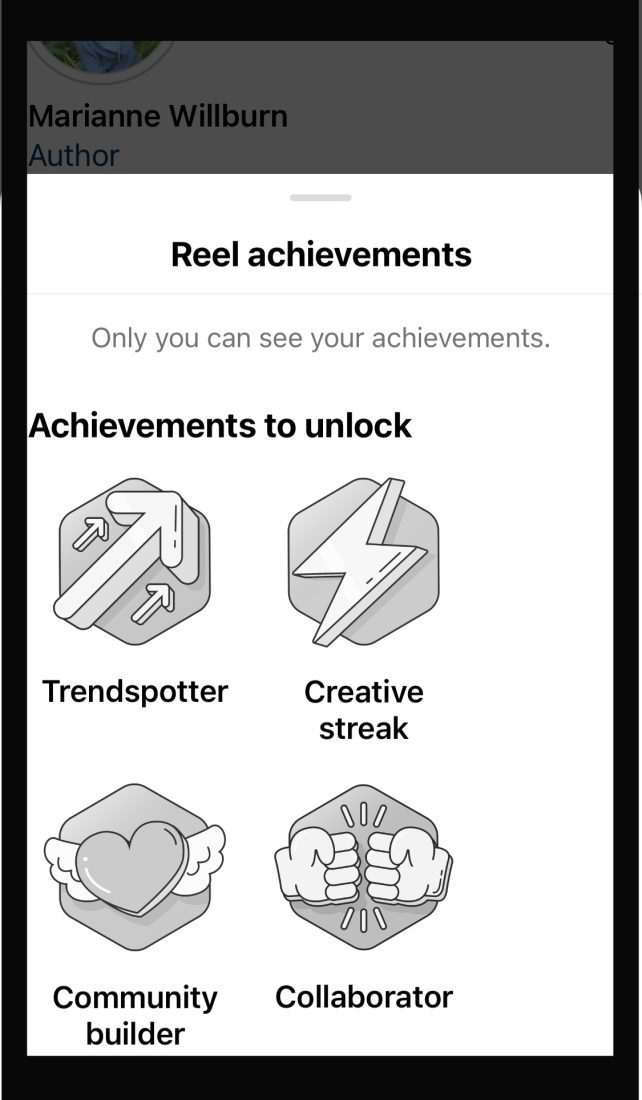642x1100 pixels.
Task: Open the Trendspotter achievement badge
Action: [135, 563]
